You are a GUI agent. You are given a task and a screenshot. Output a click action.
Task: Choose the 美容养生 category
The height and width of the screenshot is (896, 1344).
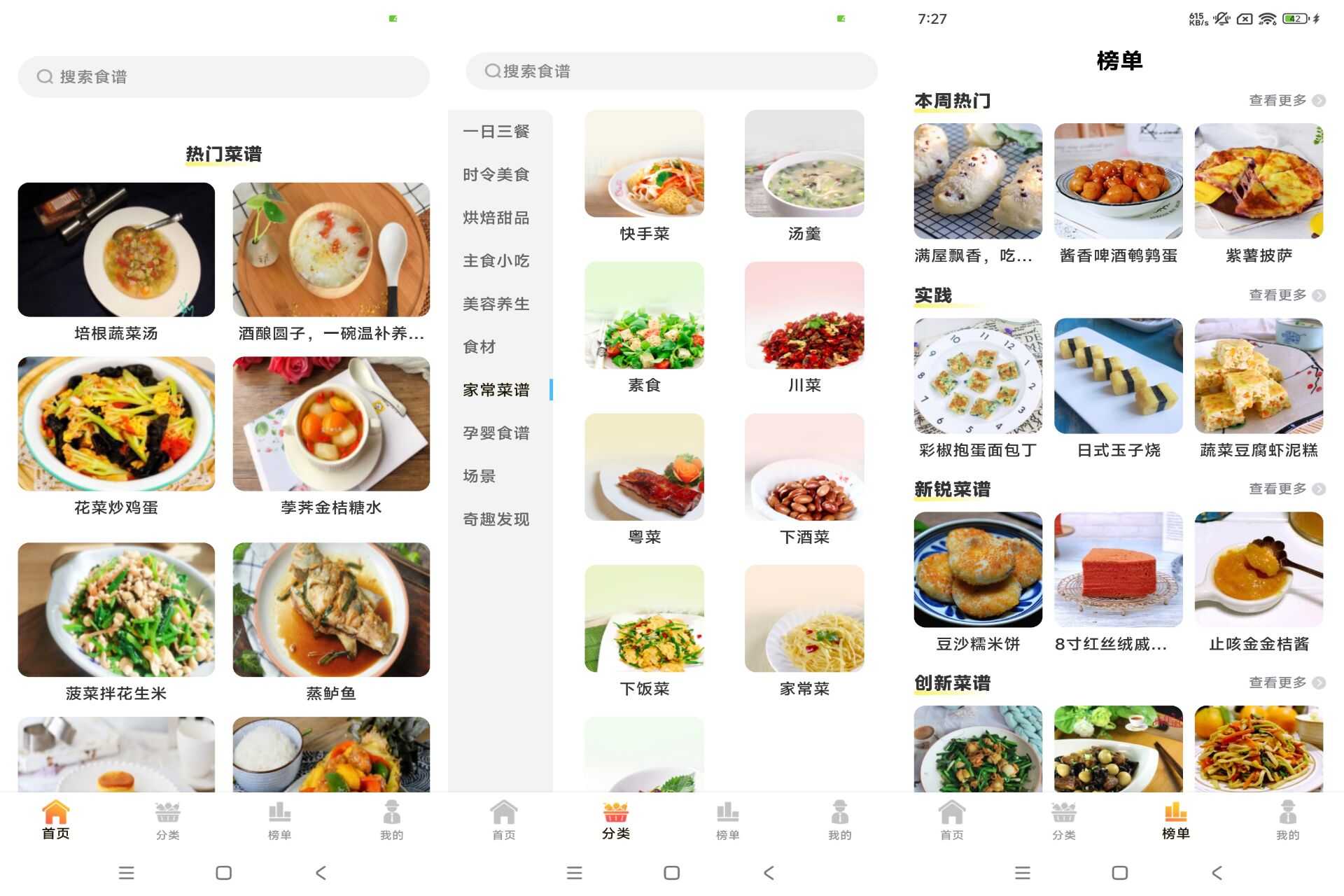[496, 304]
